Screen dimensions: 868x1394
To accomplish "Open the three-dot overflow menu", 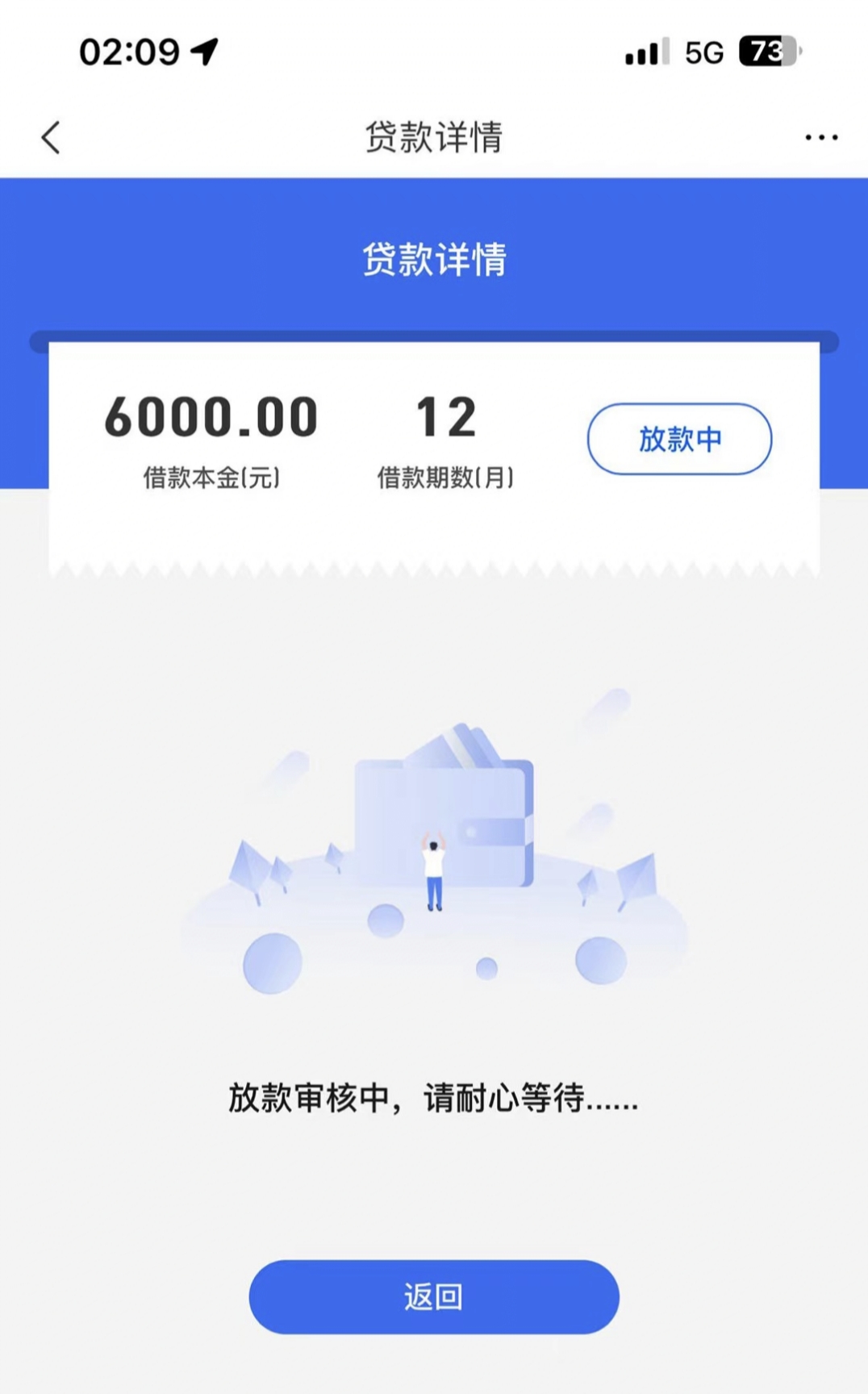I will (x=821, y=138).
